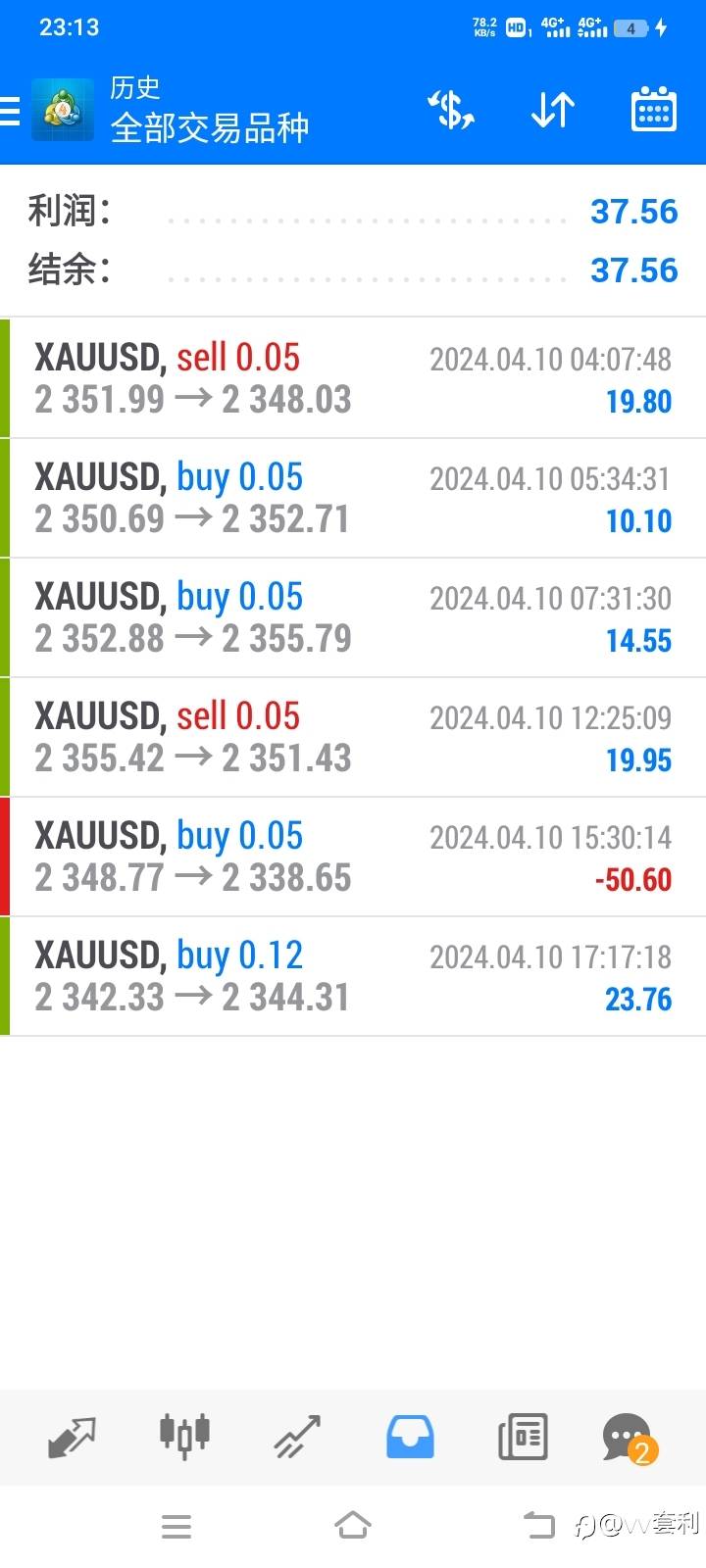Open the calendar date range picker
This screenshot has width=706, height=1568.
click(653, 110)
